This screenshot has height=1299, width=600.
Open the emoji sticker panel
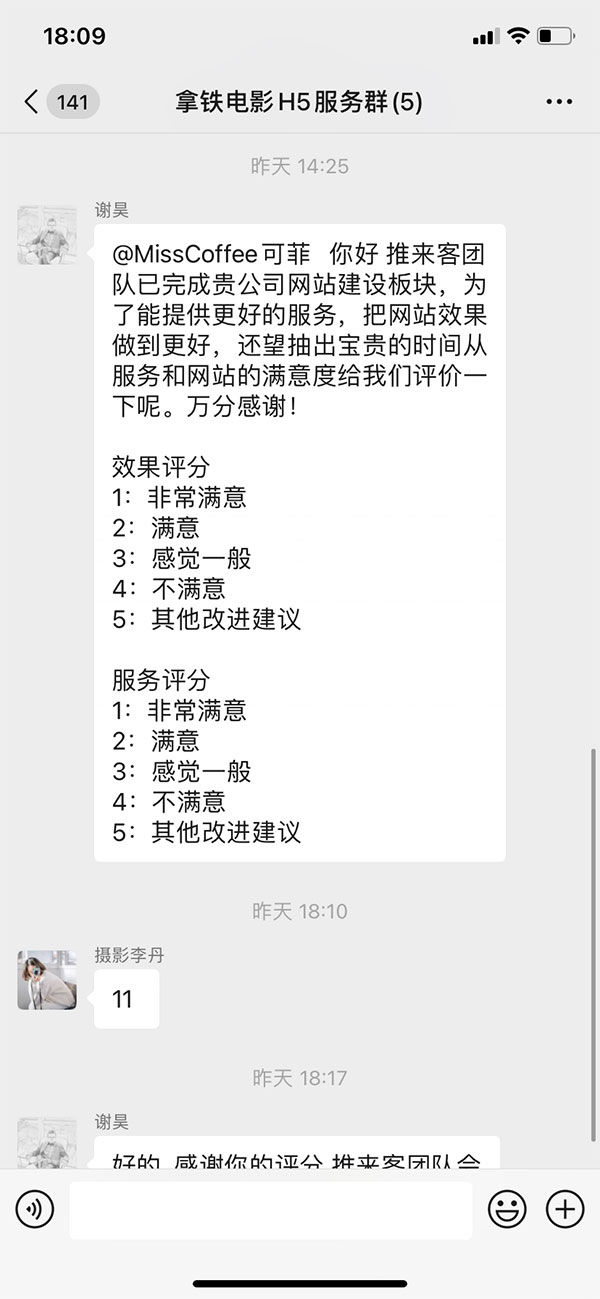(x=507, y=1210)
